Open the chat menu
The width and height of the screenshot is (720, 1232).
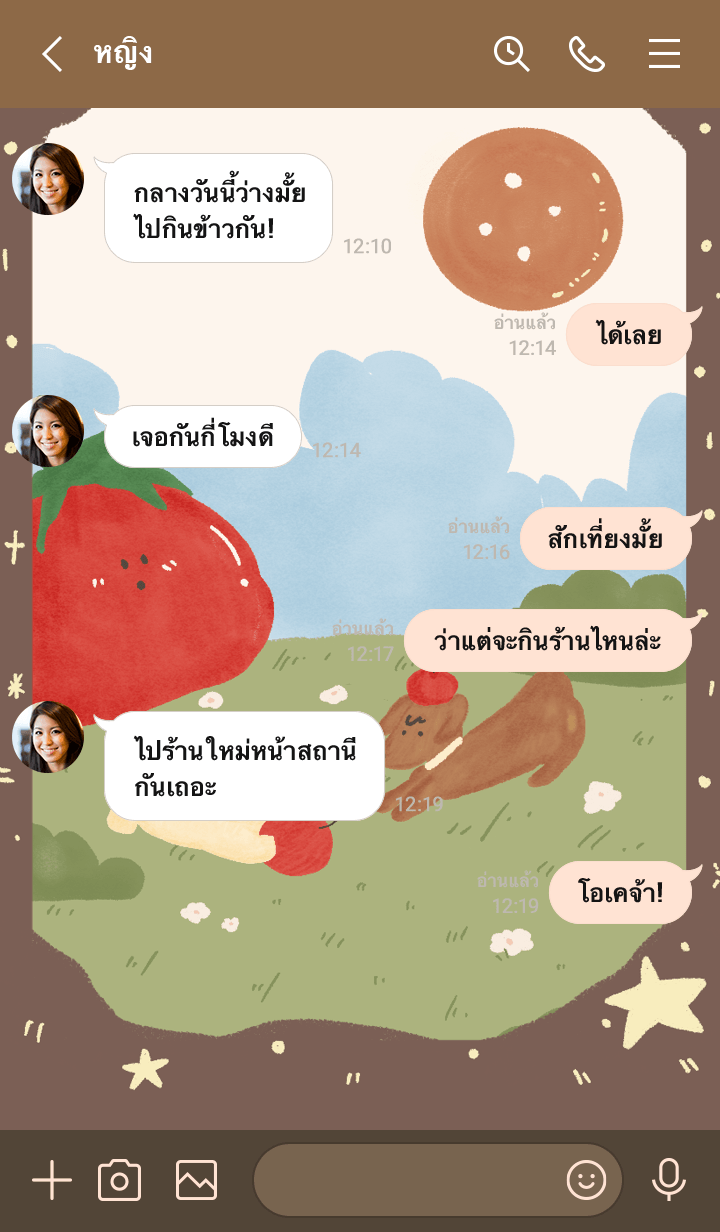[664, 54]
